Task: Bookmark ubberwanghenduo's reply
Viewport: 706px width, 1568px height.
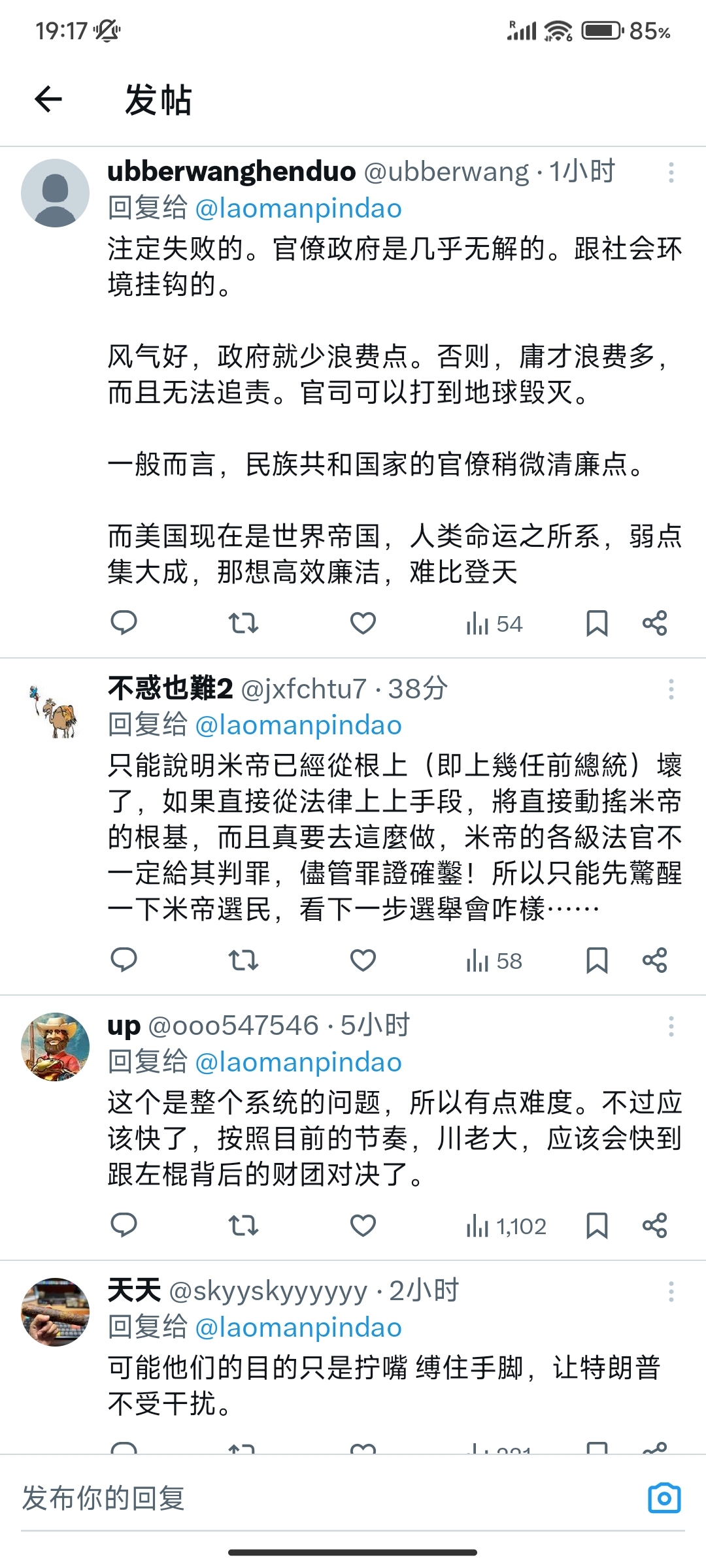Action: click(x=597, y=623)
